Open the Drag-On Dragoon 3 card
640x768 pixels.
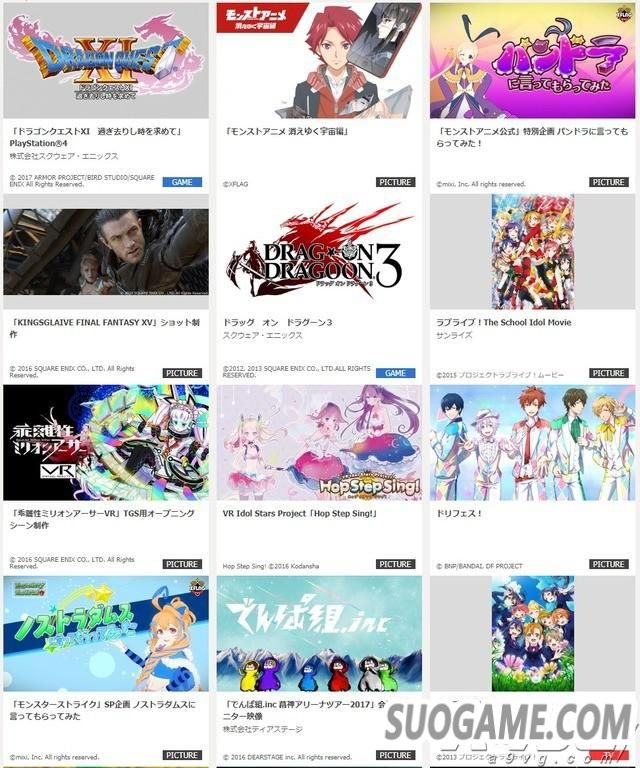tap(319, 252)
